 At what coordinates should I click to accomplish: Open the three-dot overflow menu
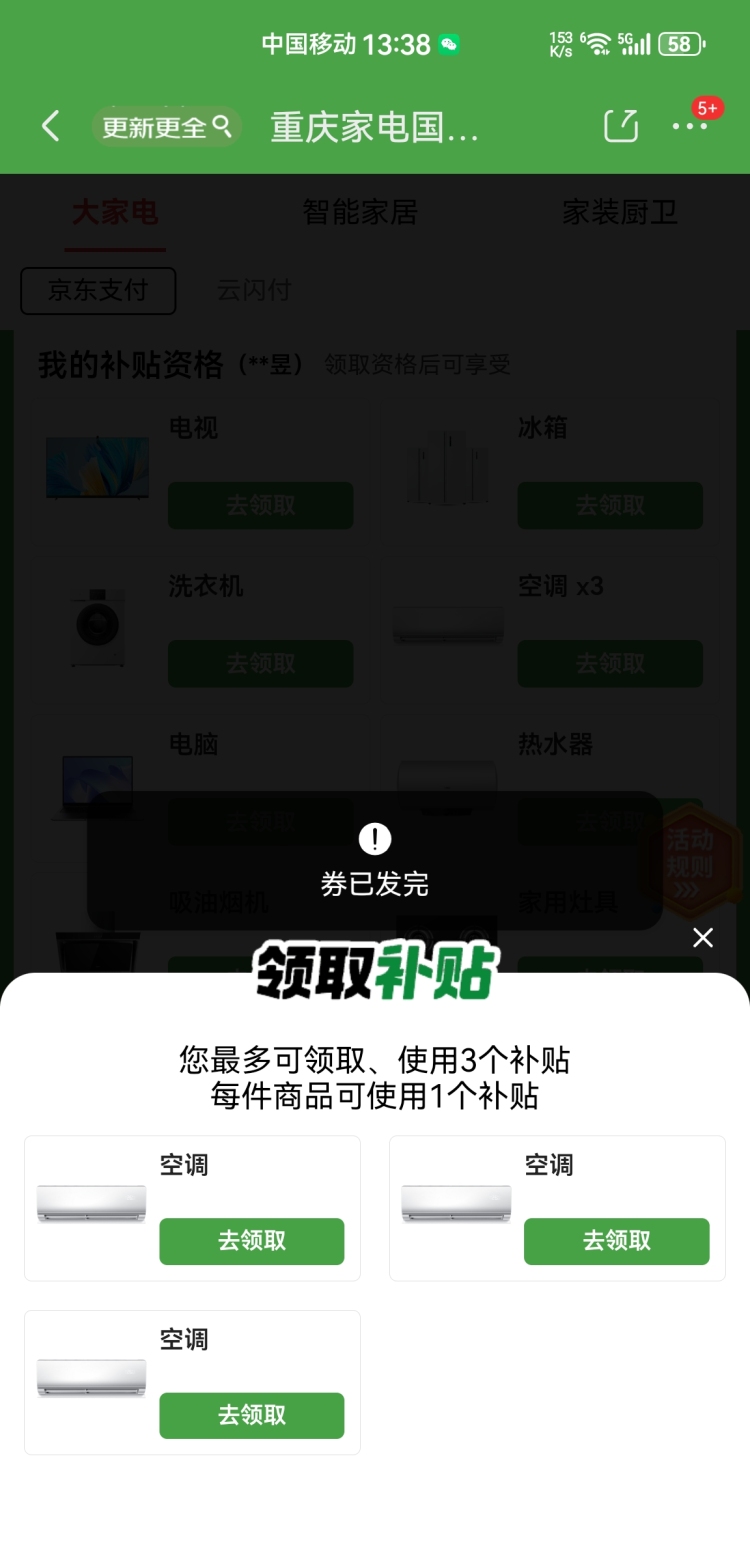(689, 126)
